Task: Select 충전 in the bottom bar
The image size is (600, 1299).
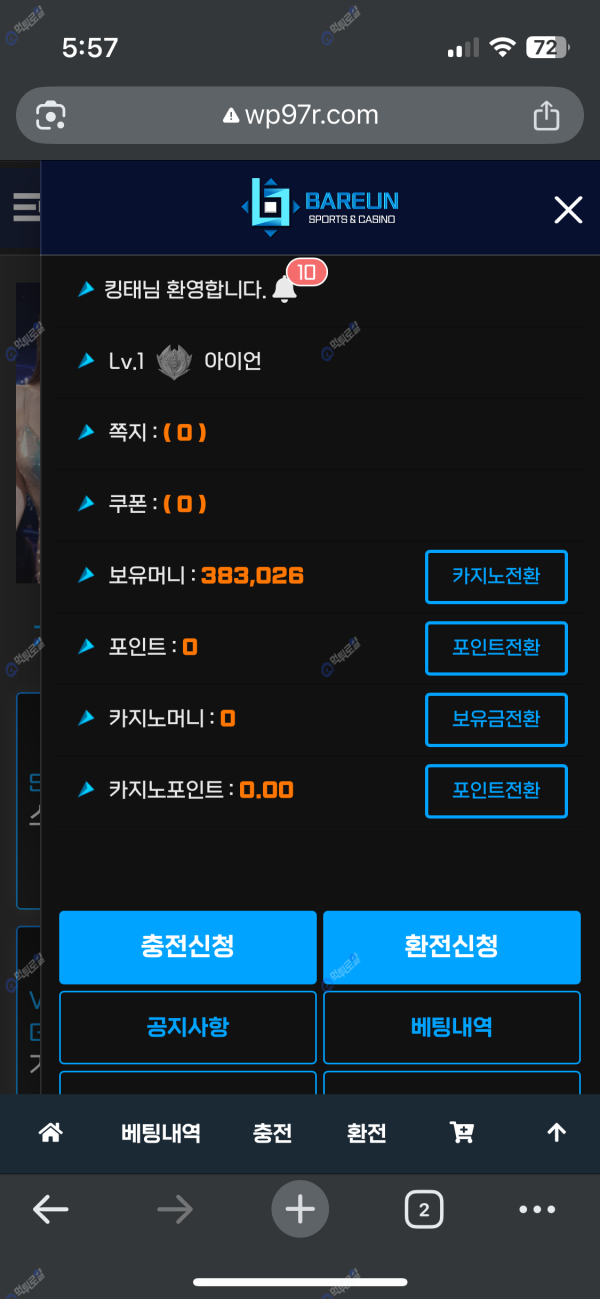Action: tap(272, 1133)
